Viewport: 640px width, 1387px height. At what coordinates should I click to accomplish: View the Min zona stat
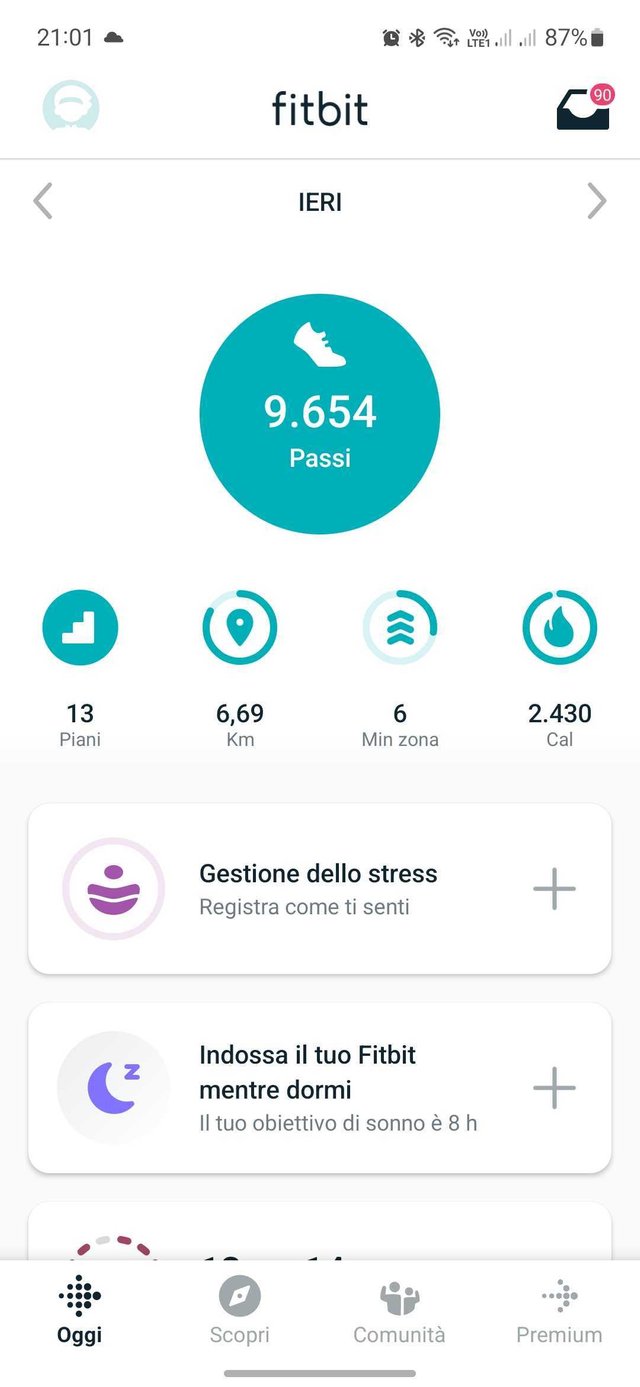[400, 668]
